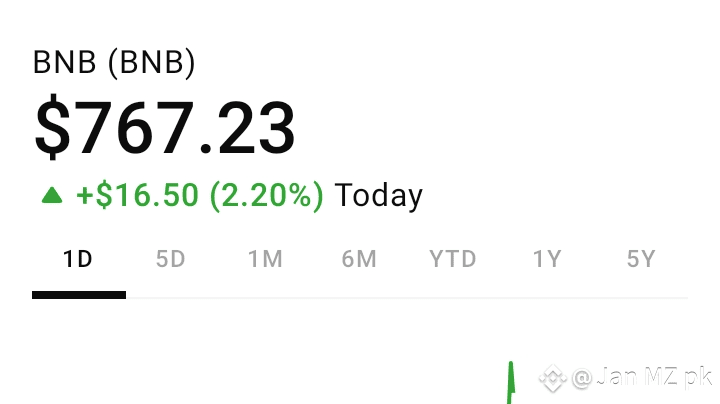720x404 pixels.
Task: Open the 1Y chart tab
Action: 547,259
